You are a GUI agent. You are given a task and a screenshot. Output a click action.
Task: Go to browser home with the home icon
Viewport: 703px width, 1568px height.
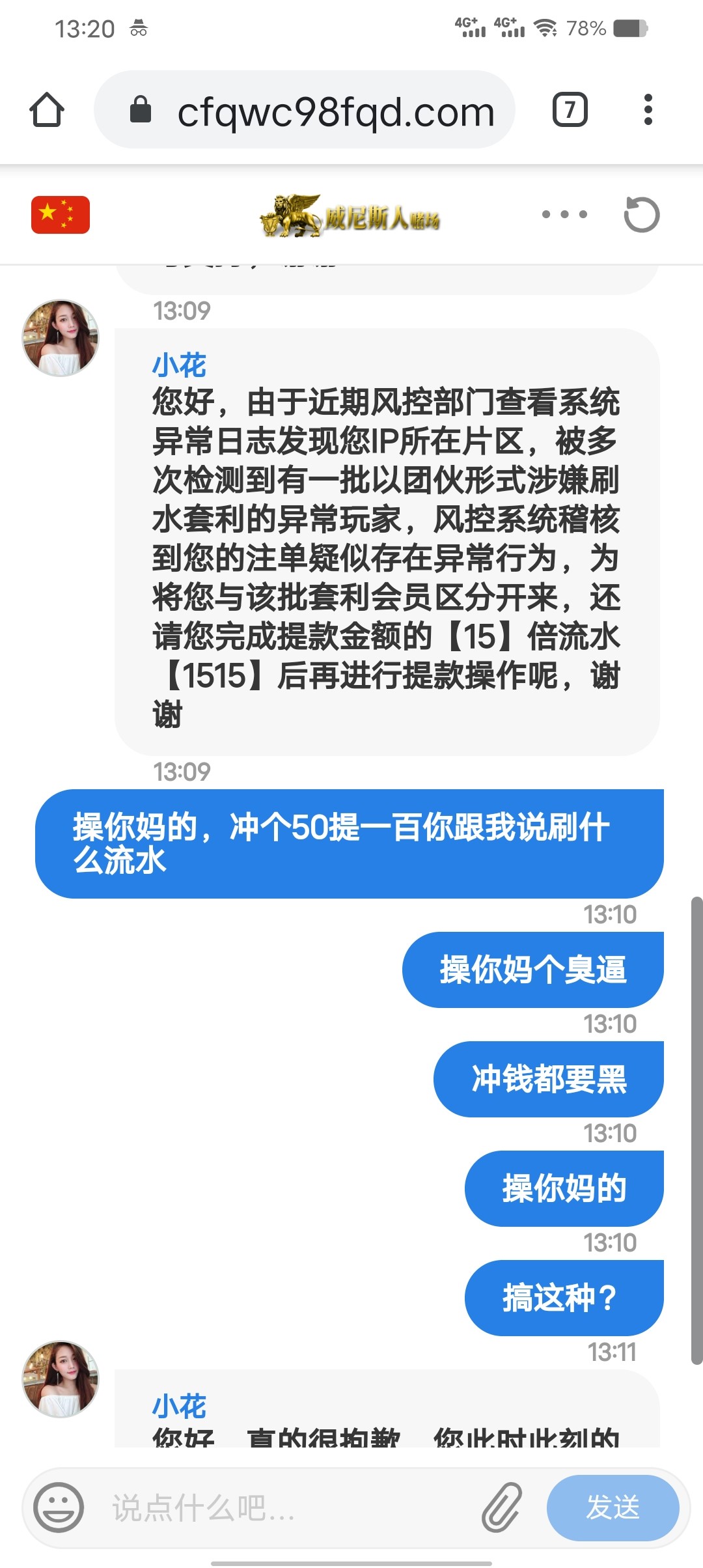click(46, 111)
